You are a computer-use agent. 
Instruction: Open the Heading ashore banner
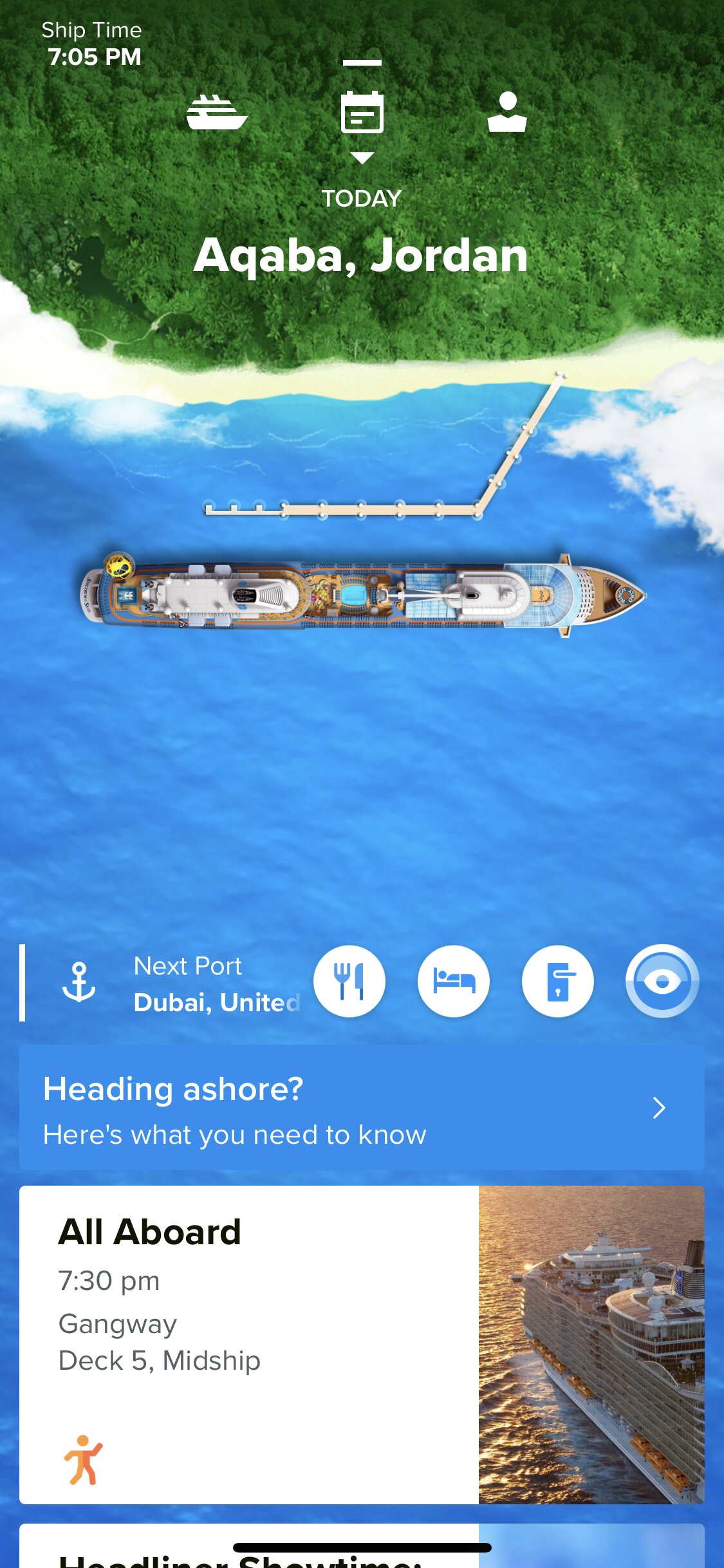[362, 1108]
